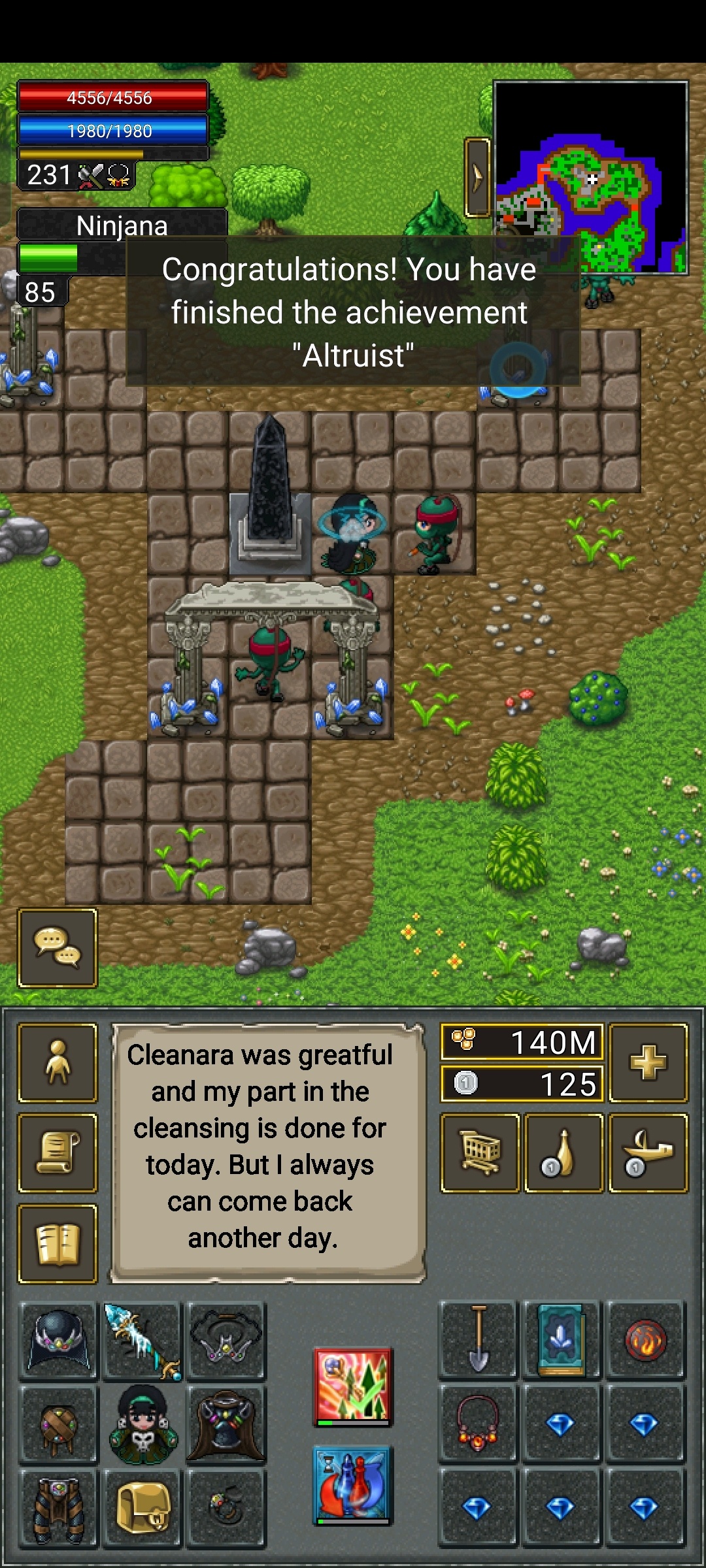The width and height of the screenshot is (706, 1568).
Task: Tap the equipped ice sword slot
Action: pyautogui.click(x=143, y=1341)
